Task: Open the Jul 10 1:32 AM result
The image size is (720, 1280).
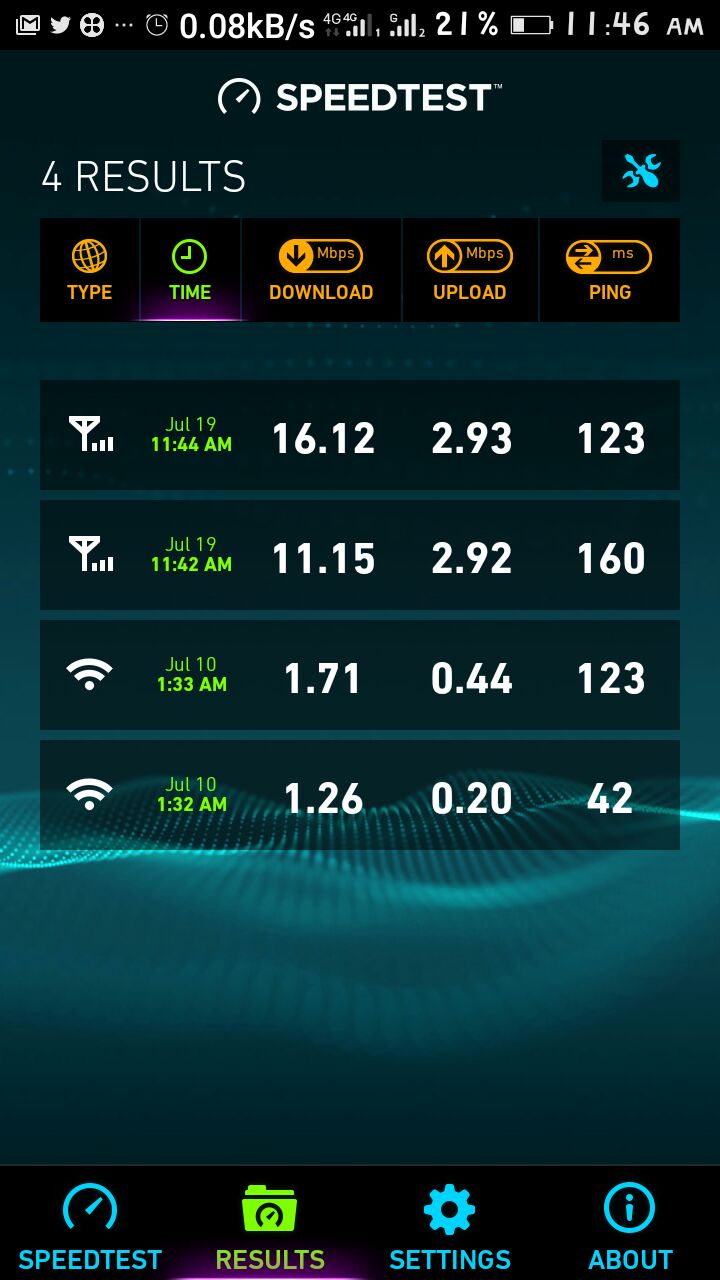Action: click(360, 795)
